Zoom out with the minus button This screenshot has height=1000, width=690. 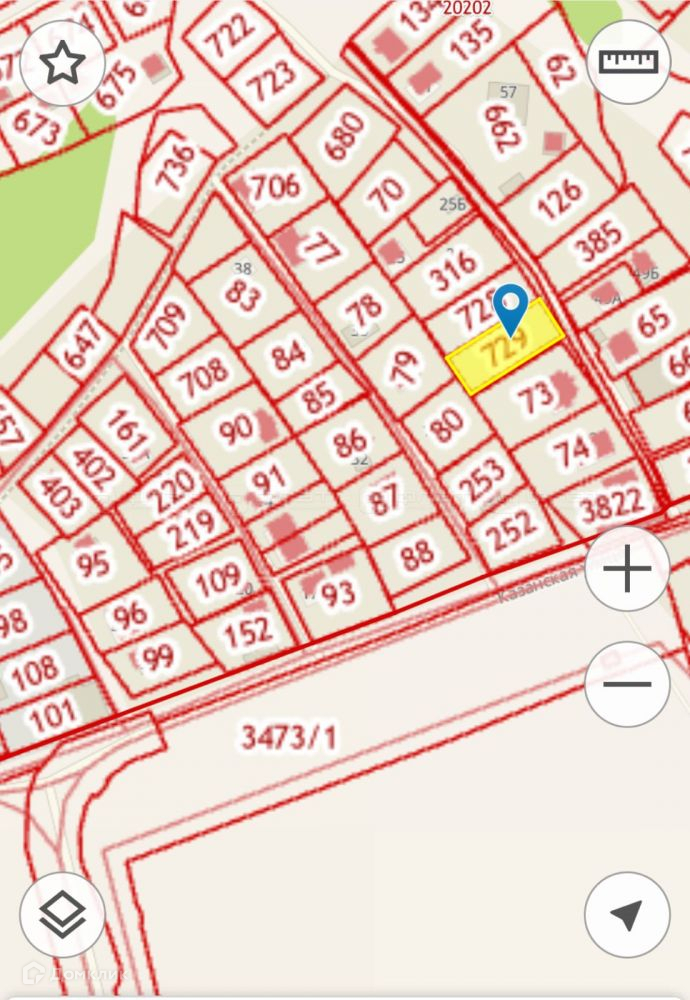[x=627, y=685]
